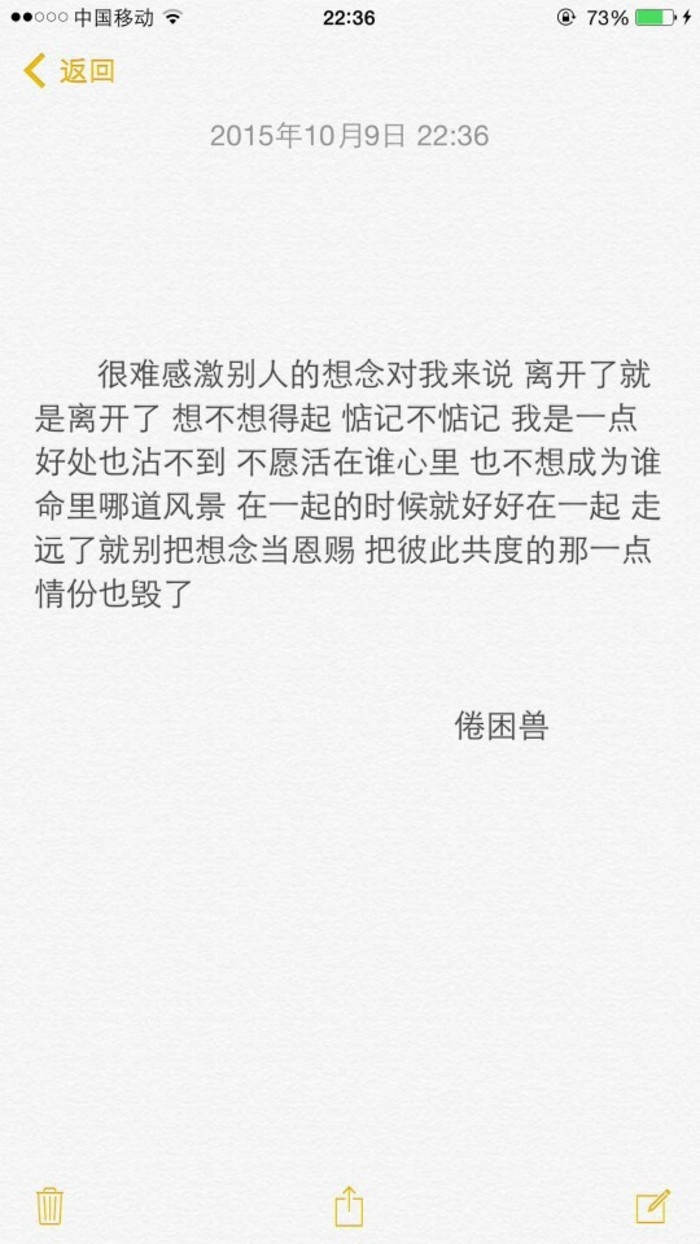Delete this note with the trash icon
This screenshot has height=1244, width=700.
tap(50, 1206)
